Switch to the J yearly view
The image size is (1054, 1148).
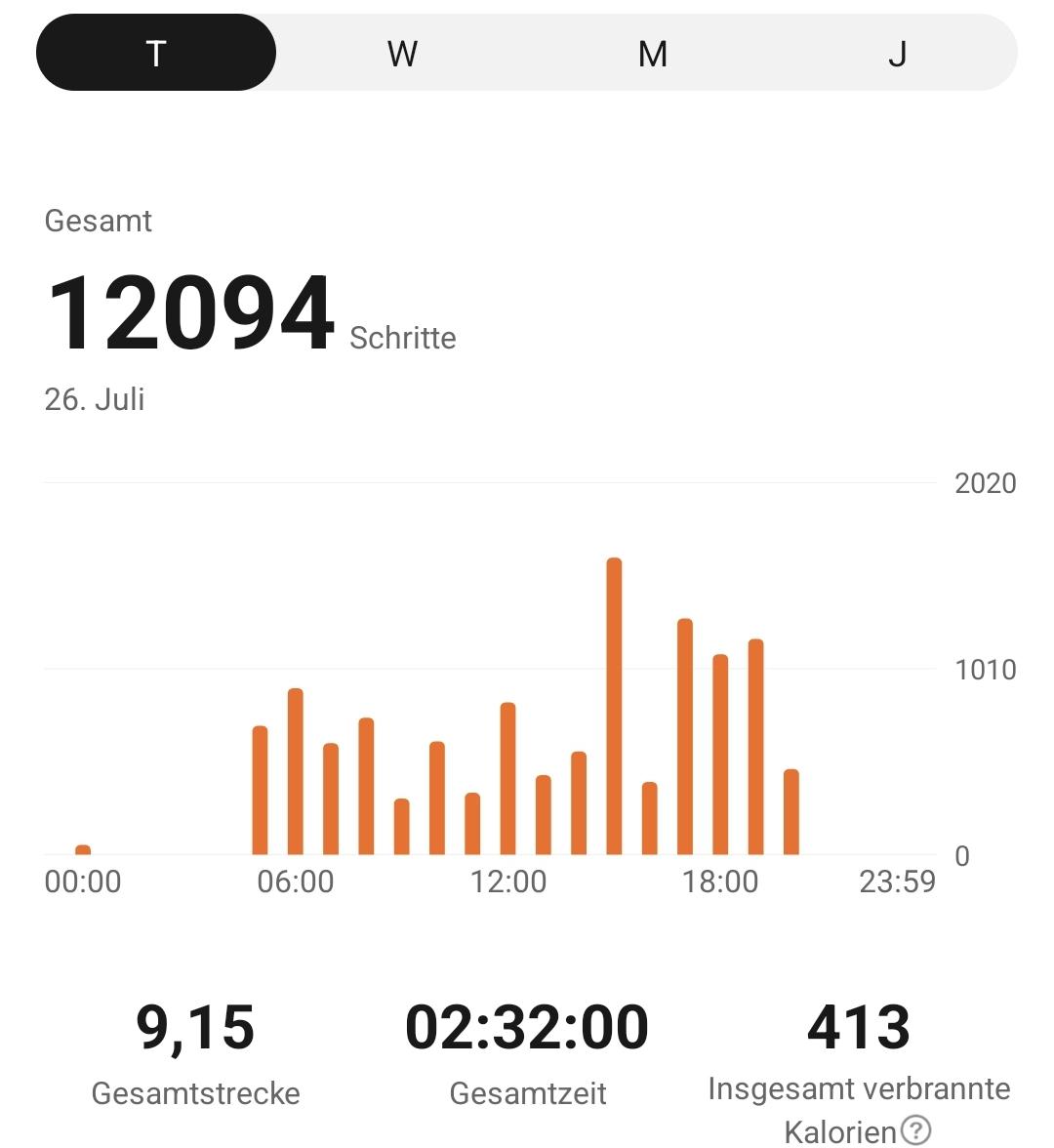point(897,53)
